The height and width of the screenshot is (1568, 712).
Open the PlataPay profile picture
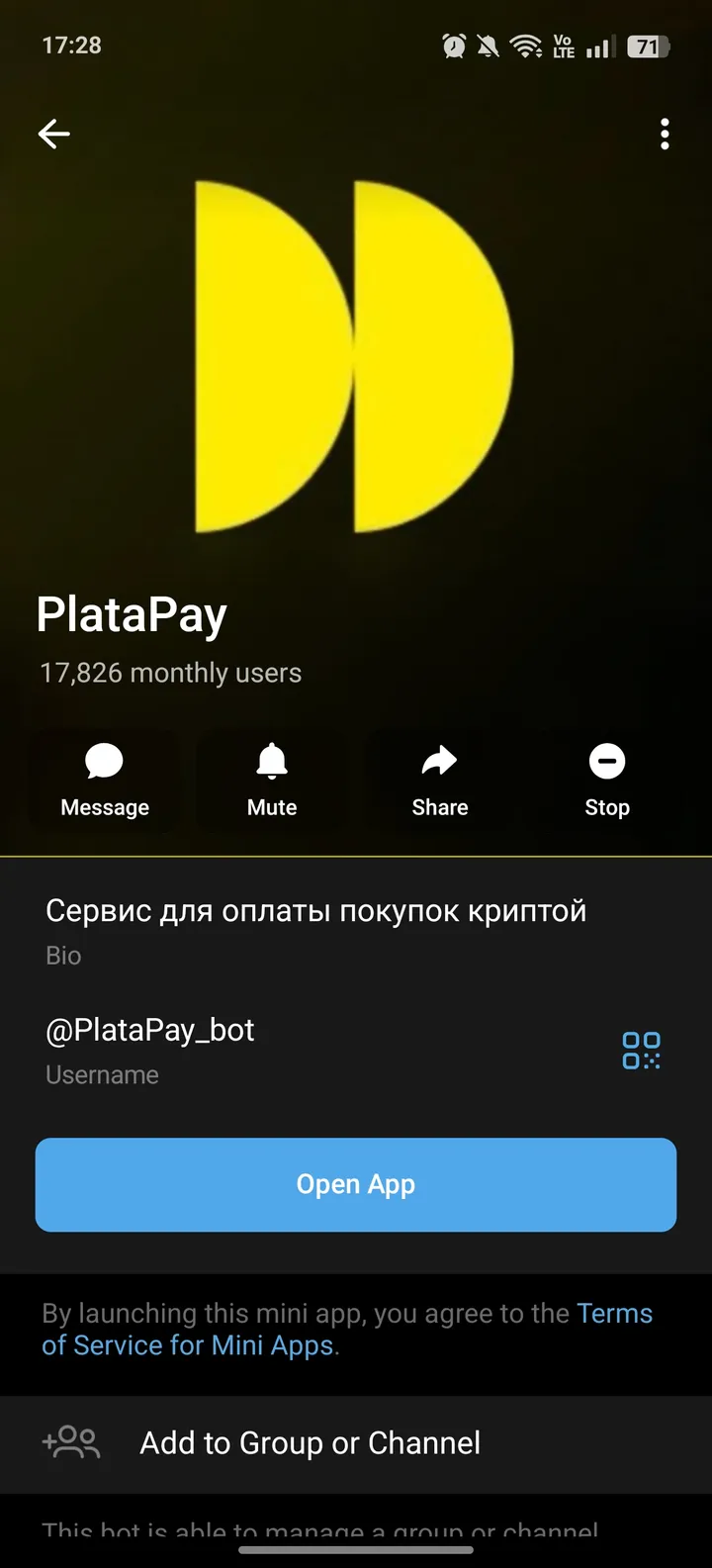click(356, 356)
